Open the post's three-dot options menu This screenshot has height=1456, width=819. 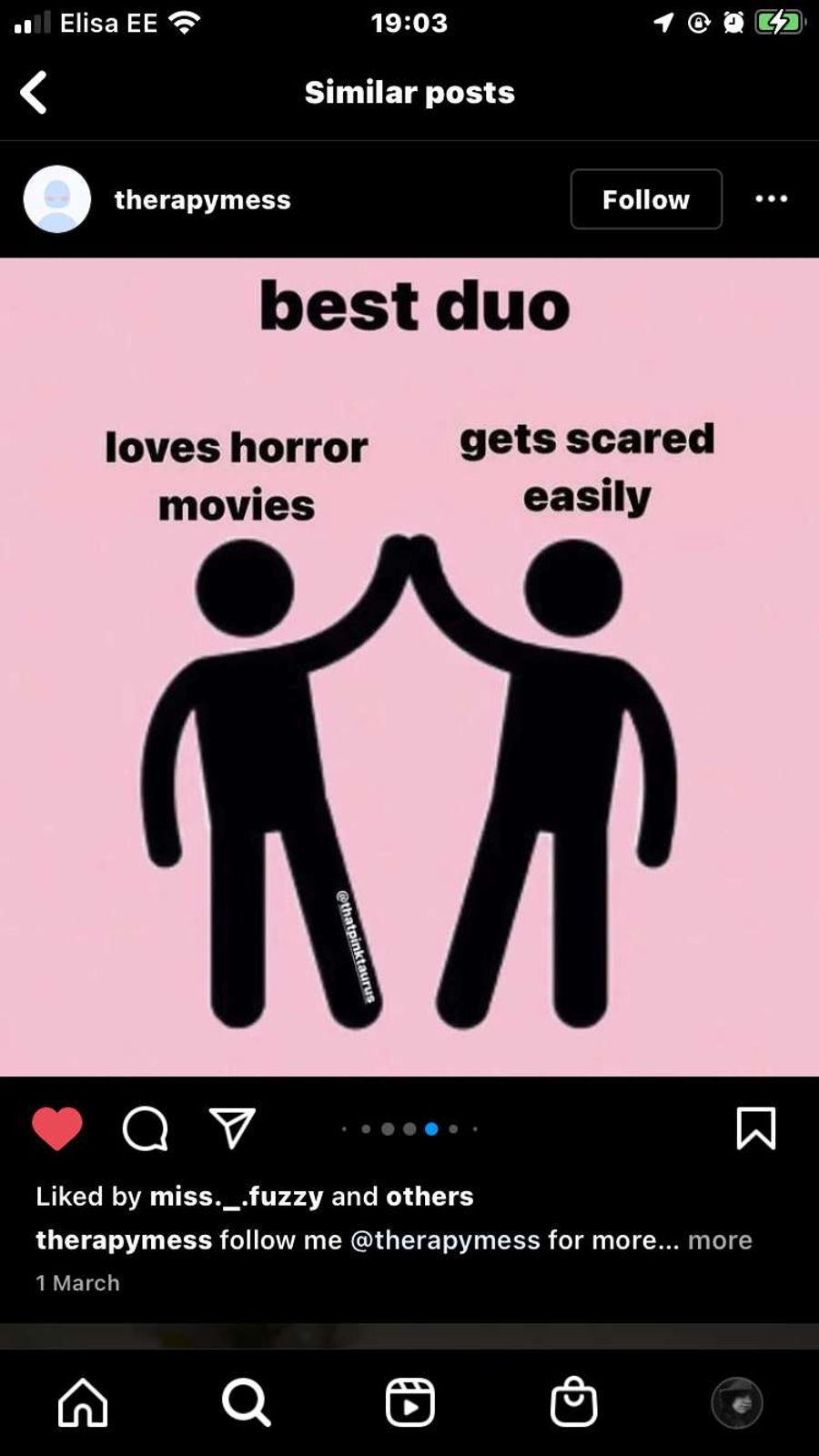(x=771, y=199)
